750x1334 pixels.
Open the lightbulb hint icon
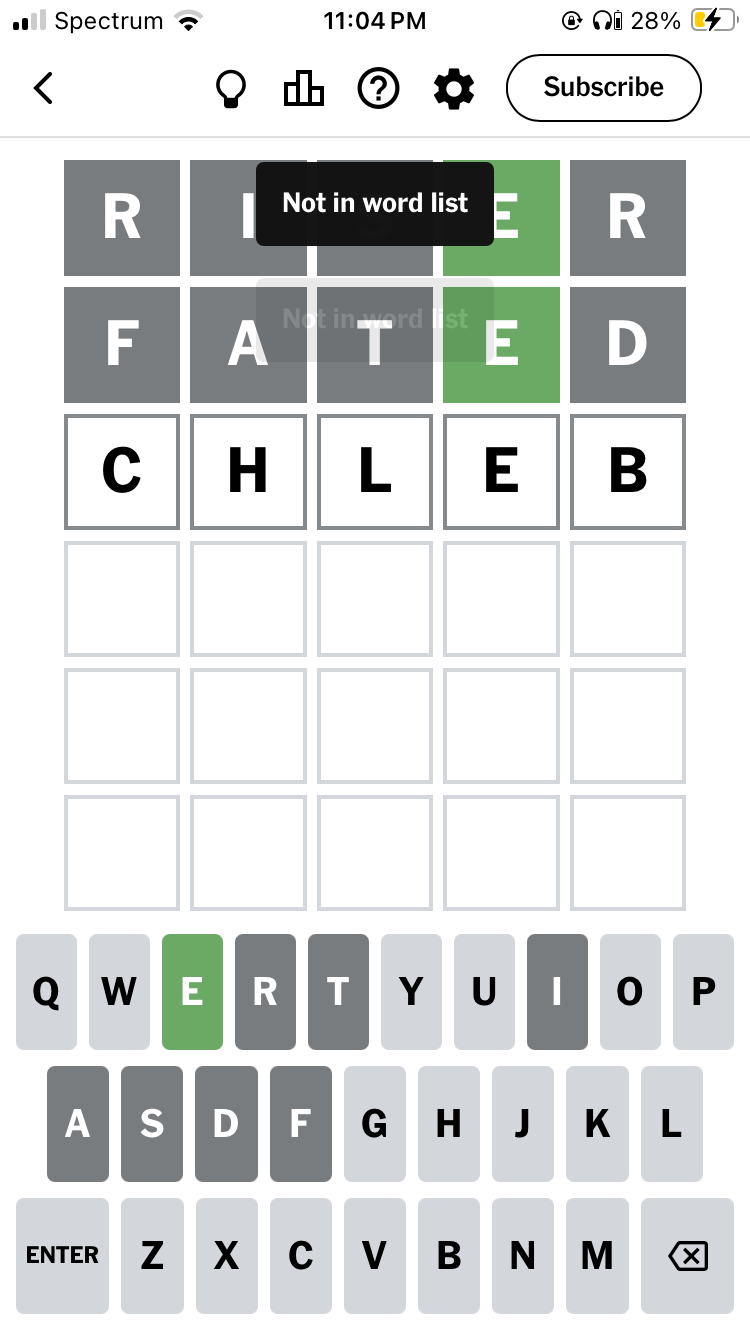[x=231, y=89]
